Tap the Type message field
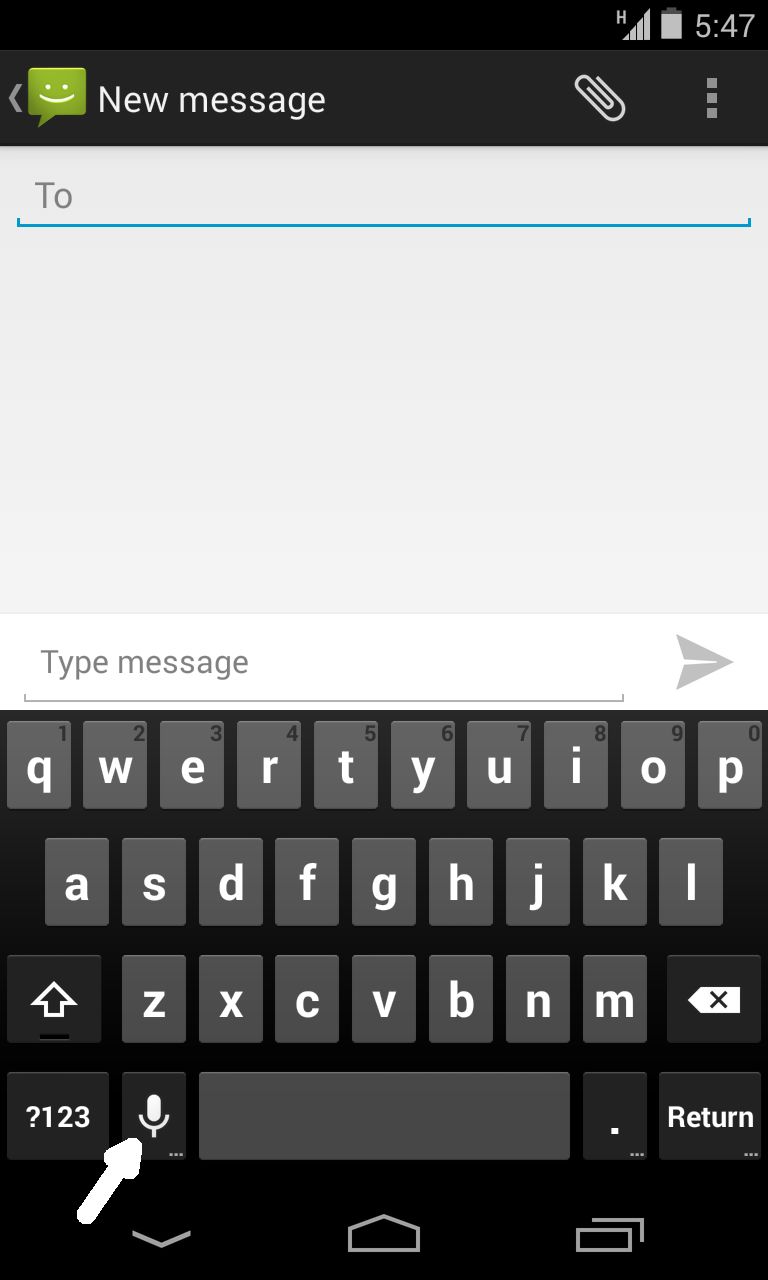 (x=324, y=664)
